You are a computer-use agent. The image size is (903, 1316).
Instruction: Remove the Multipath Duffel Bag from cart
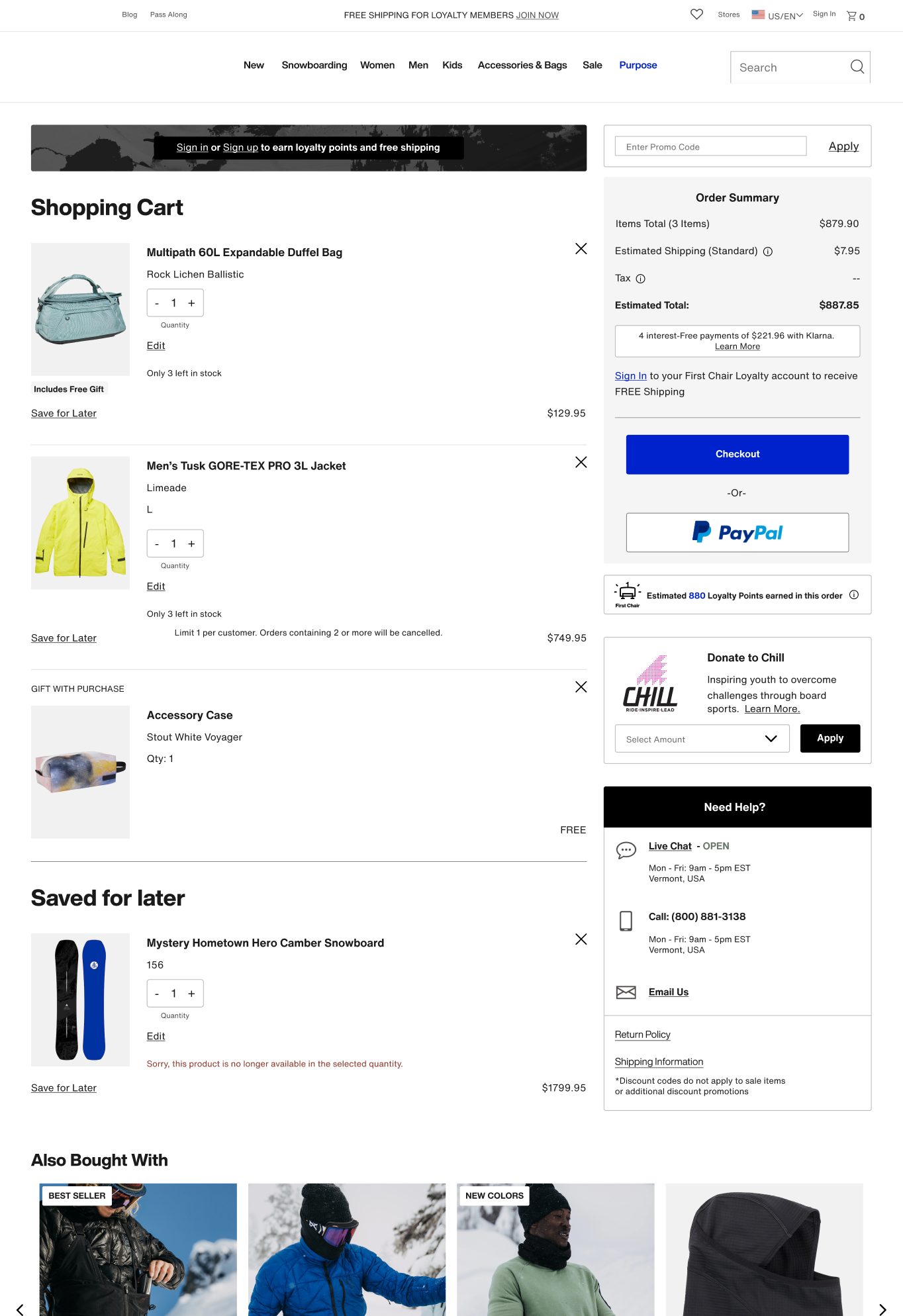click(x=581, y=249)
